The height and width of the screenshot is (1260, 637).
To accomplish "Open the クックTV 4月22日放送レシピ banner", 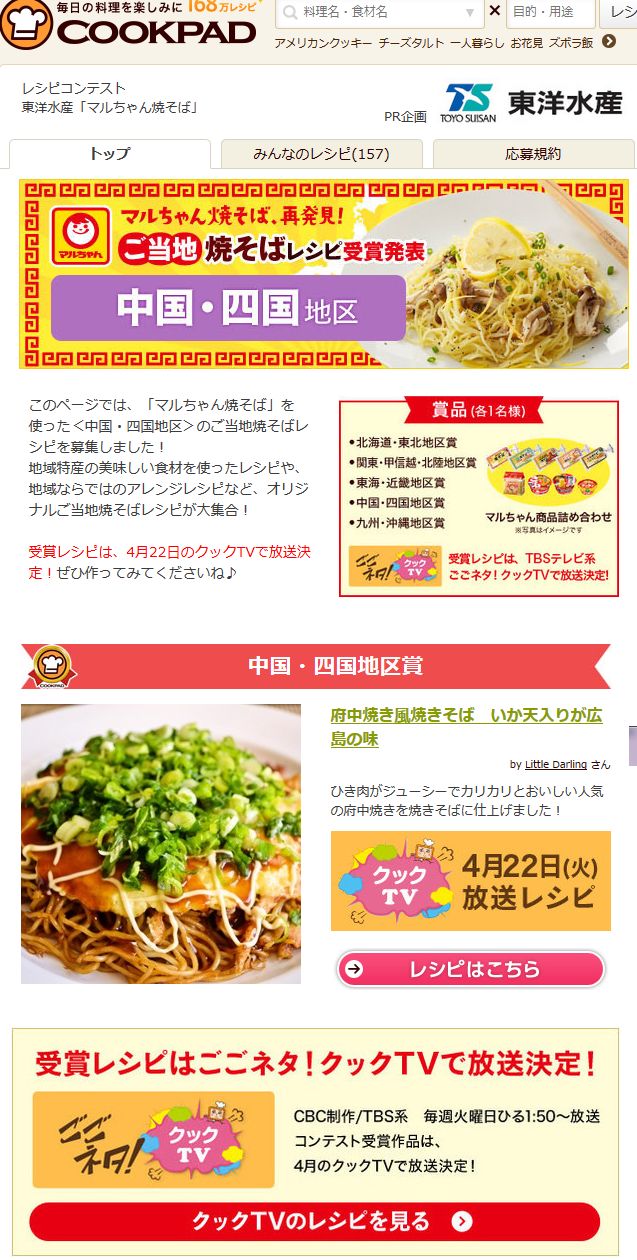I will (471, 881).
